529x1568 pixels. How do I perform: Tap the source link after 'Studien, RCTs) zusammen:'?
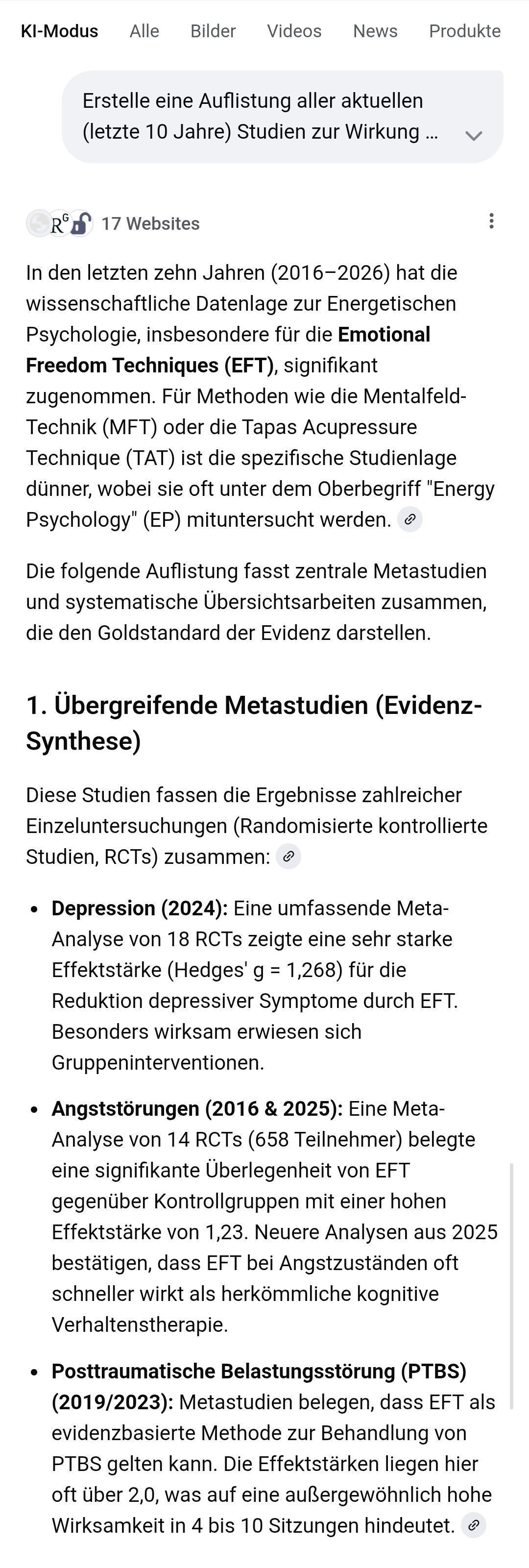pyautogui.click(x=289, y=857)
